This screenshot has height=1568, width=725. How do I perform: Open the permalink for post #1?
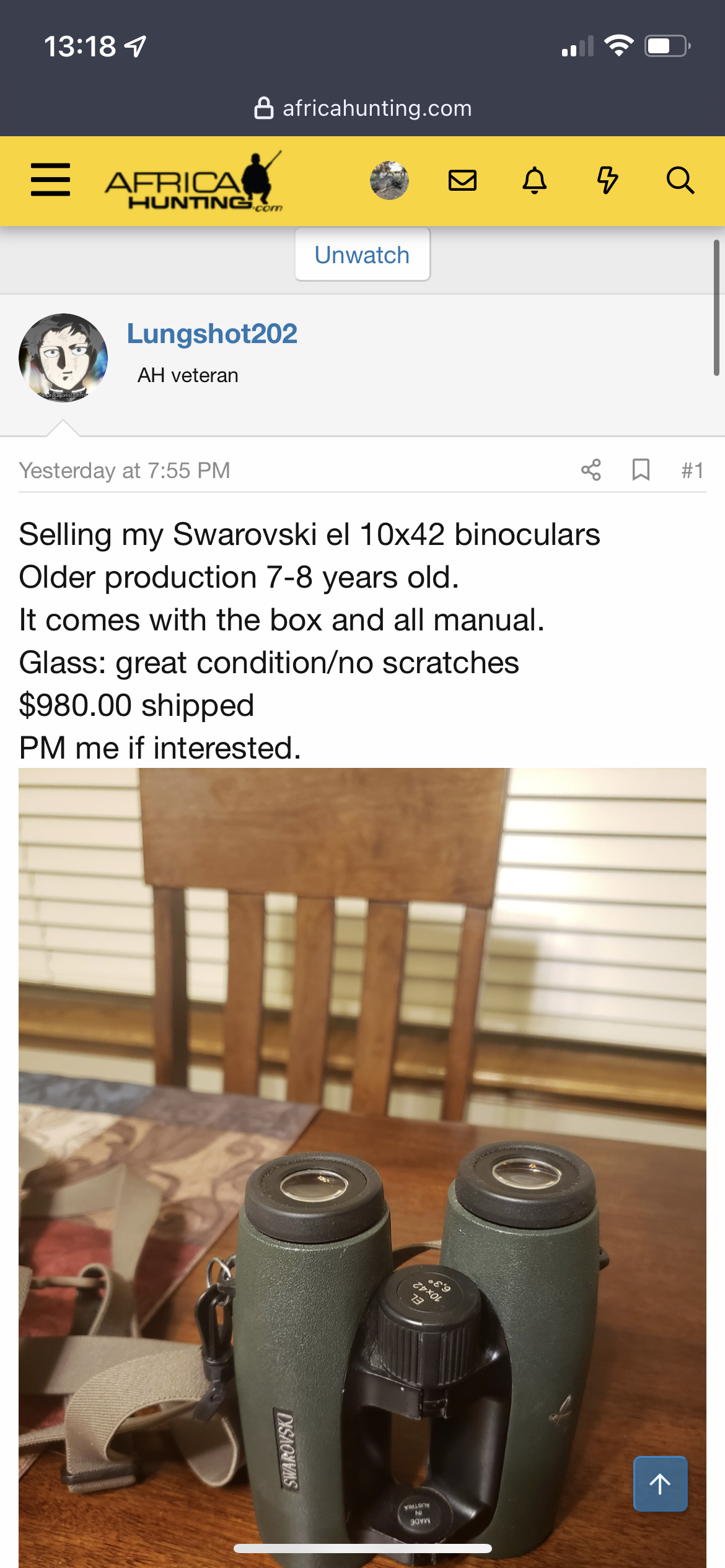pyautogui.click(x=692, y=471)
